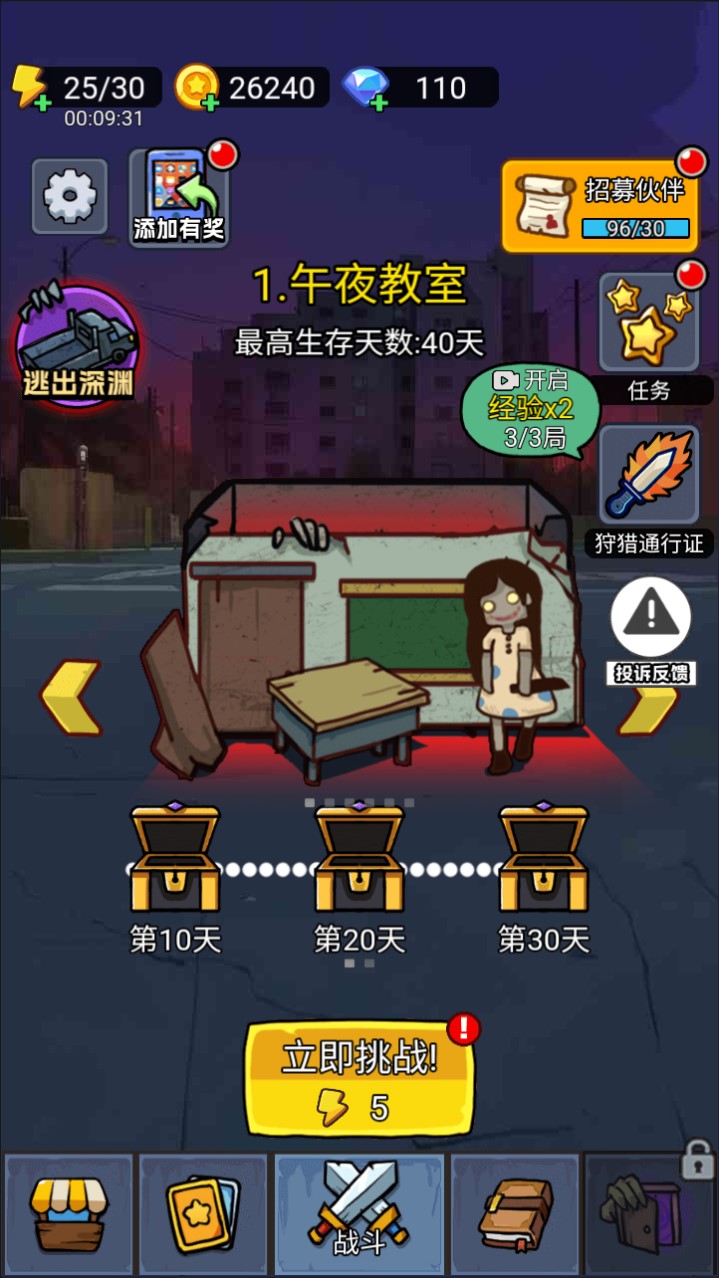Viewport: 719px width, 1278px height.
Task: Enter the 逃出深渊 truck mode
Action: click(x=78, y=345)
